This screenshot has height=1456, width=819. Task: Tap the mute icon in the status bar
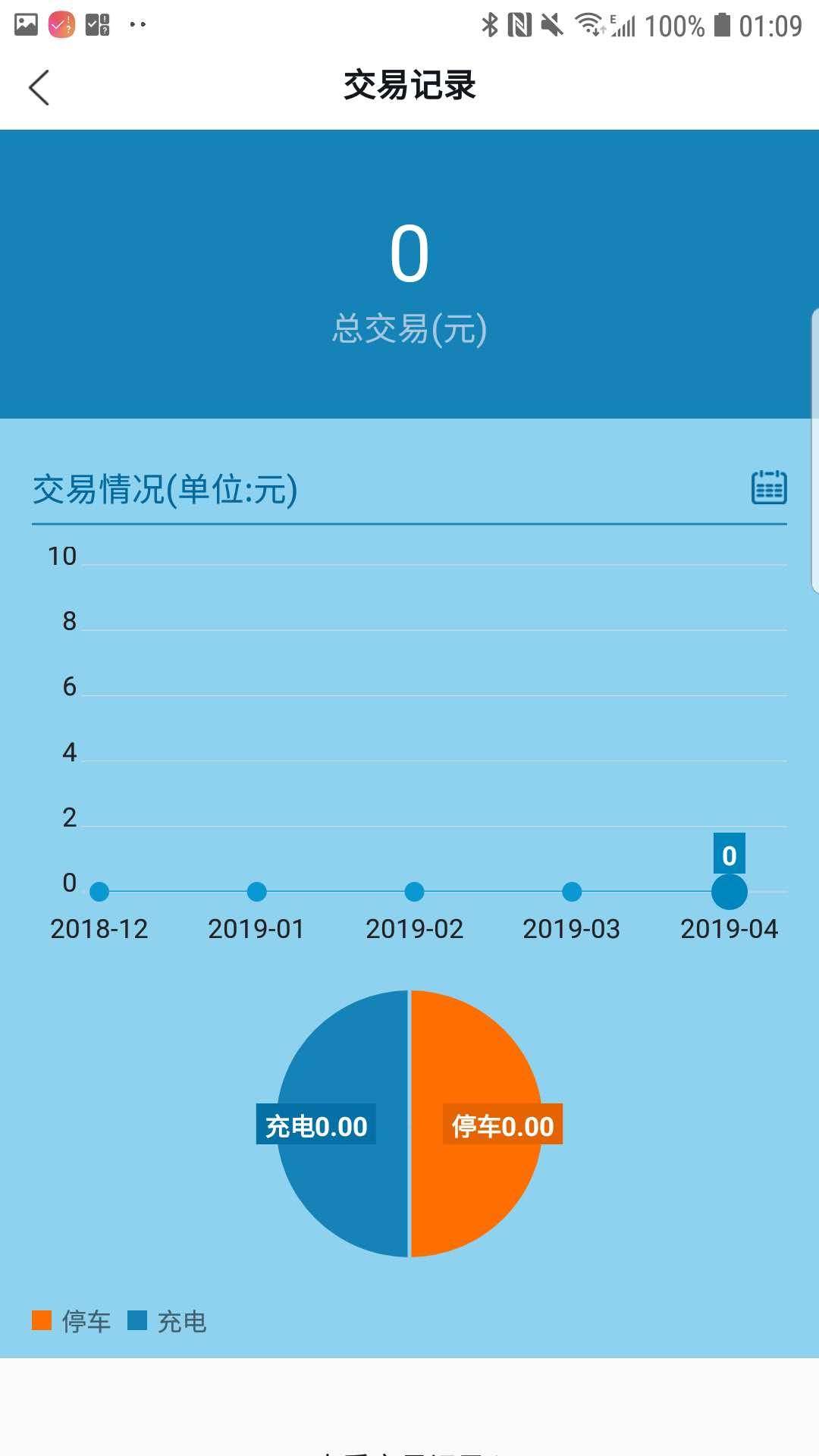(x=551, y=24)
